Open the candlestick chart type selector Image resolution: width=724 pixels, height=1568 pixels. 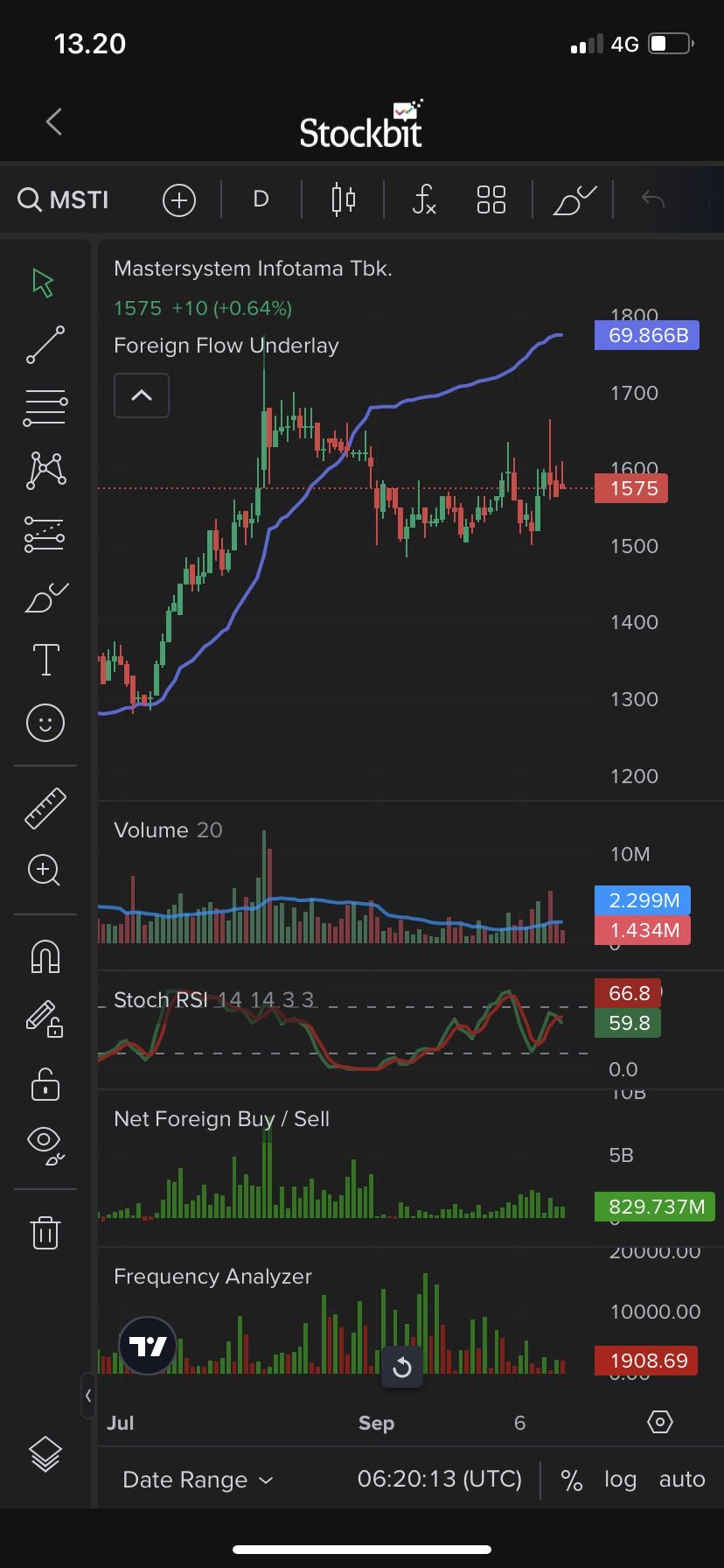[344, 199]
